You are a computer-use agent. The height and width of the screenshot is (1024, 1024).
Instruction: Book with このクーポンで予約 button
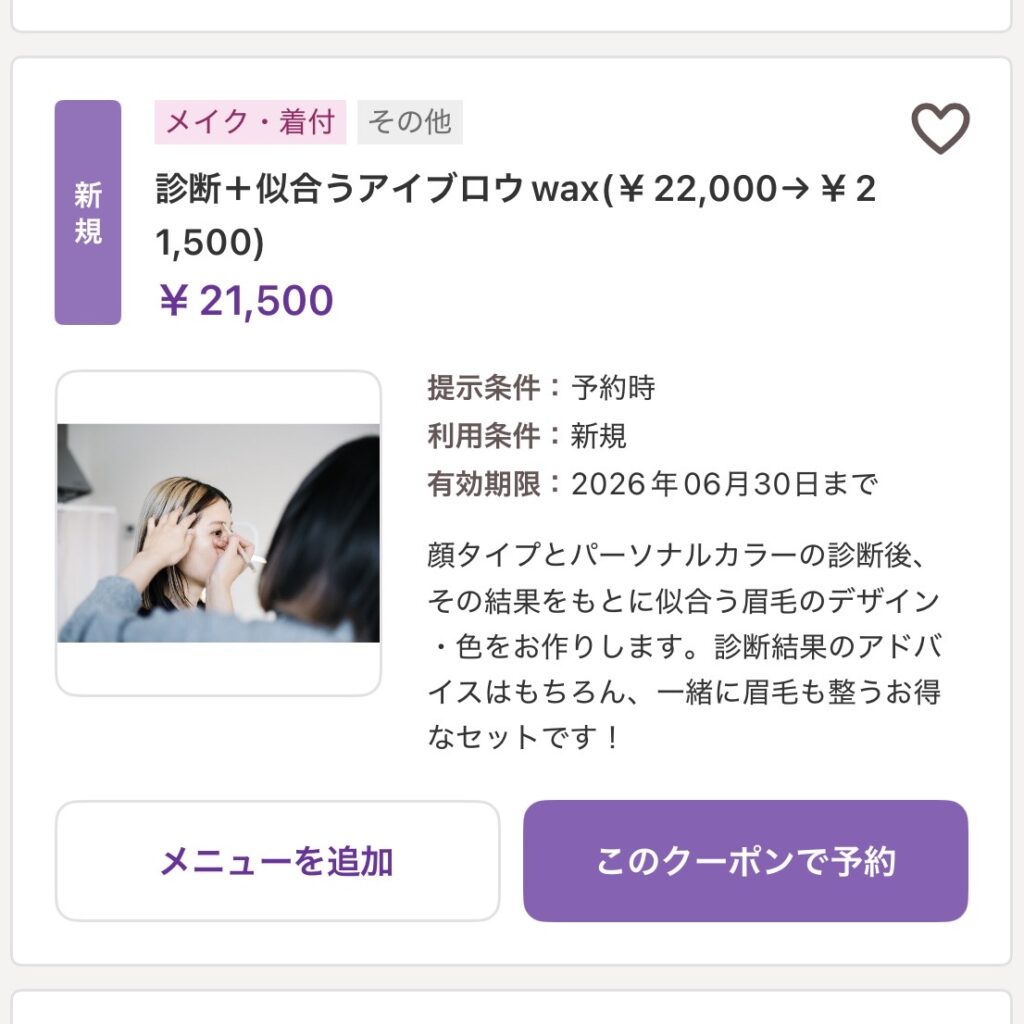(x=745, y=861)
